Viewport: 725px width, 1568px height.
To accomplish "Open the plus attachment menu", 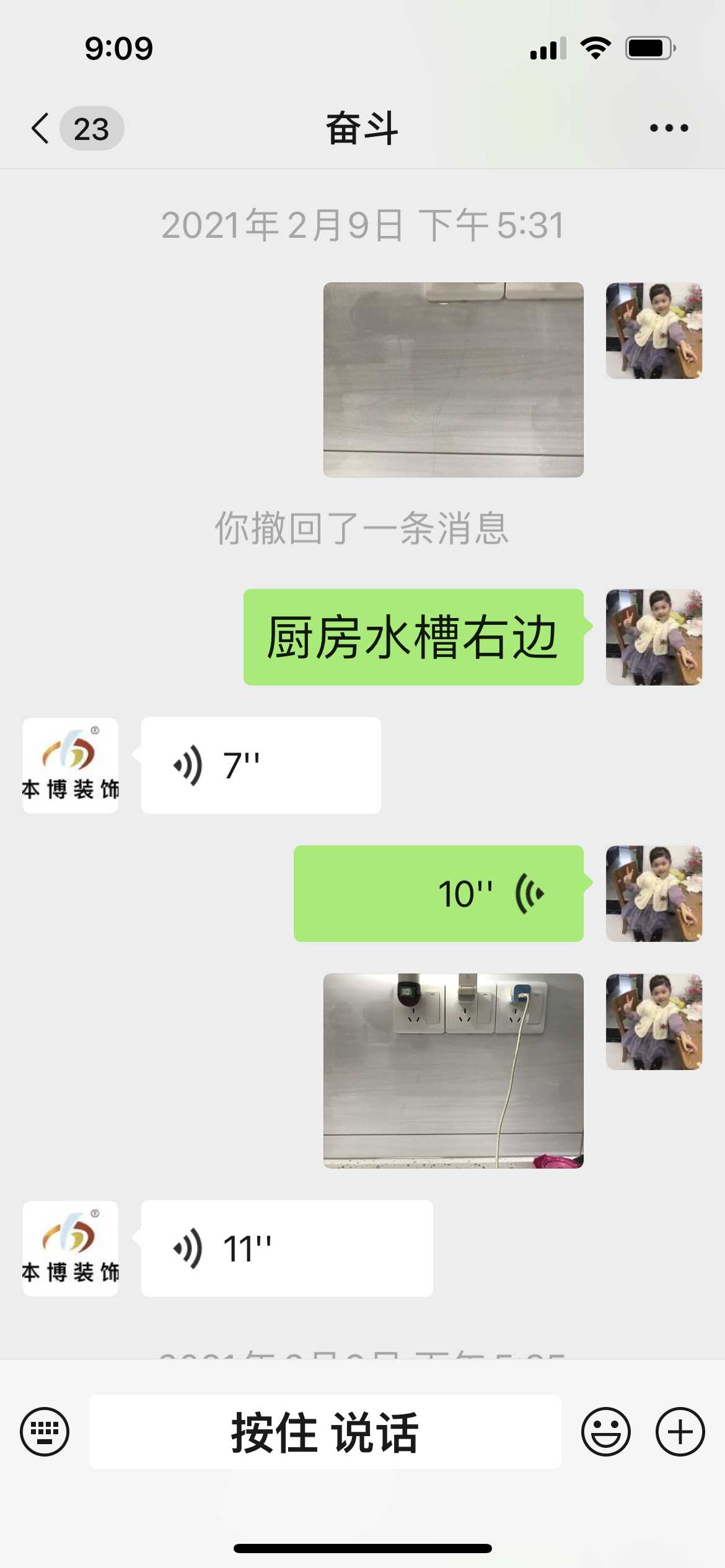I will [x=680, y=1432].
